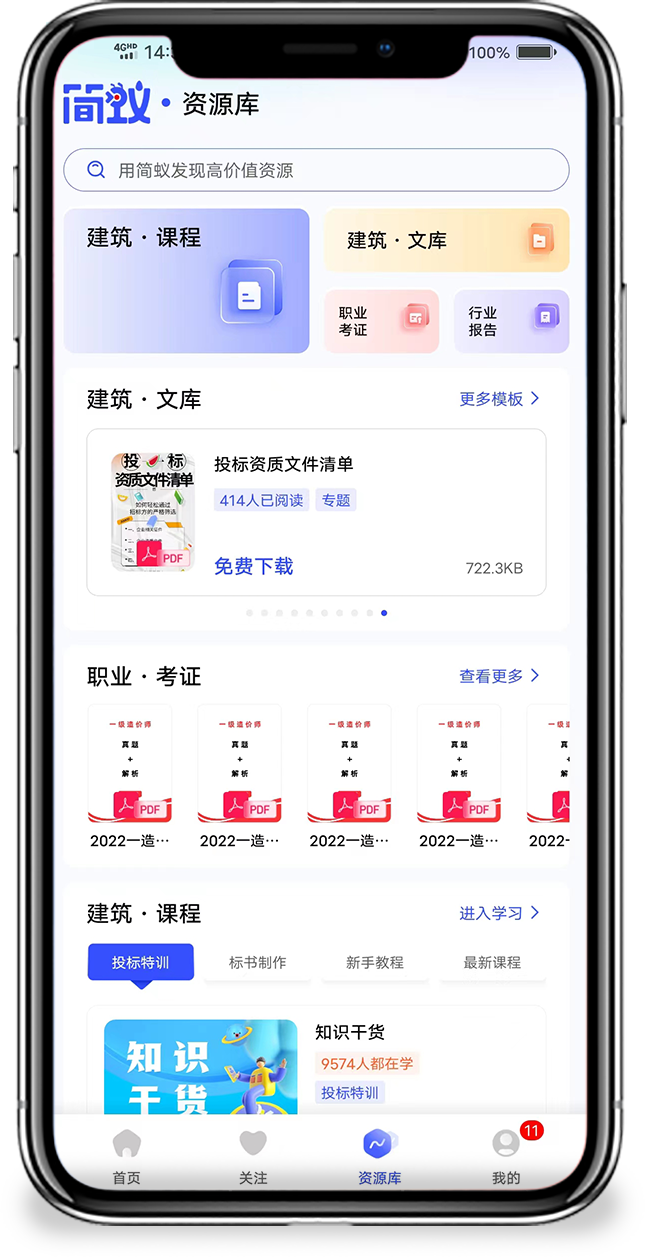Open the 建筑·文库 shortcut card
The width and height of the screenshot is (645, 1257).
tap(446, 240)
